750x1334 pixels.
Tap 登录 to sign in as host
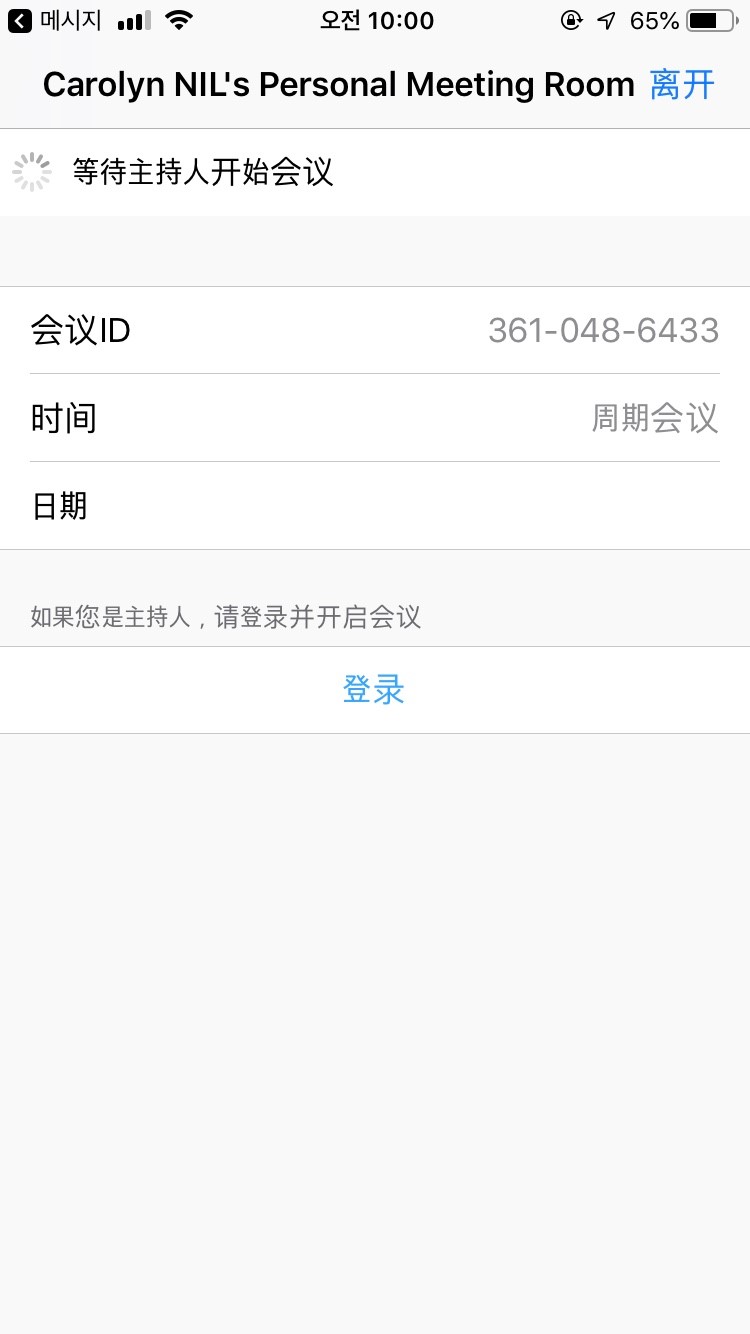pyautogui.click(x=374, y=690)
